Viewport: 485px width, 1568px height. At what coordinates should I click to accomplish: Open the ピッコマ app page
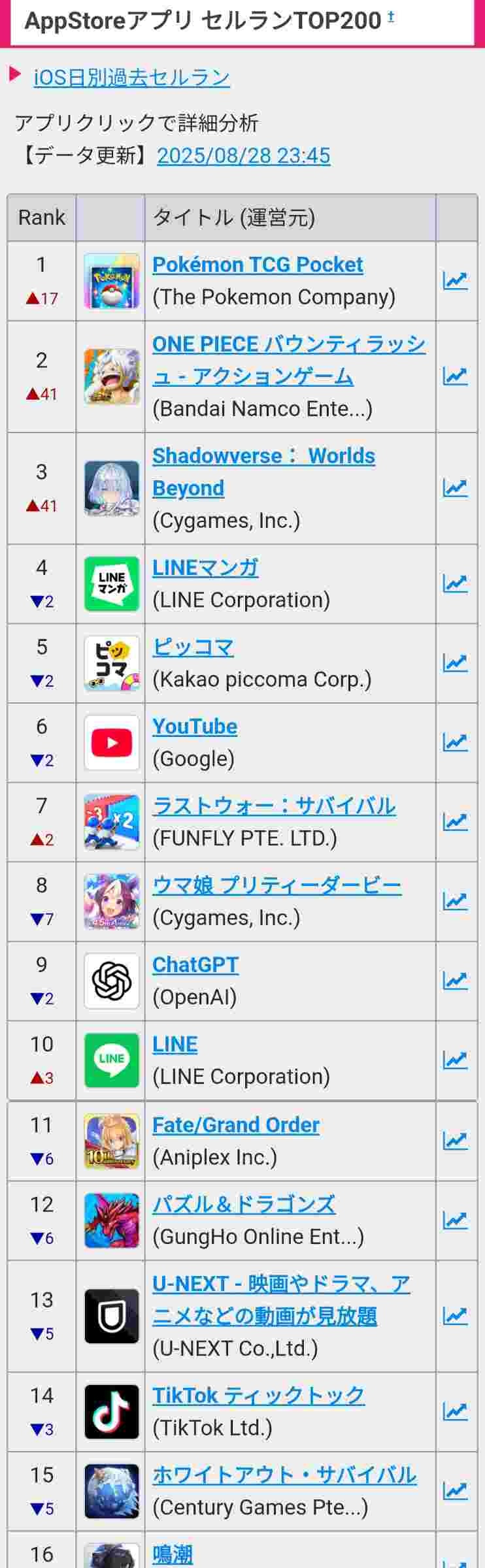(193, 647)
